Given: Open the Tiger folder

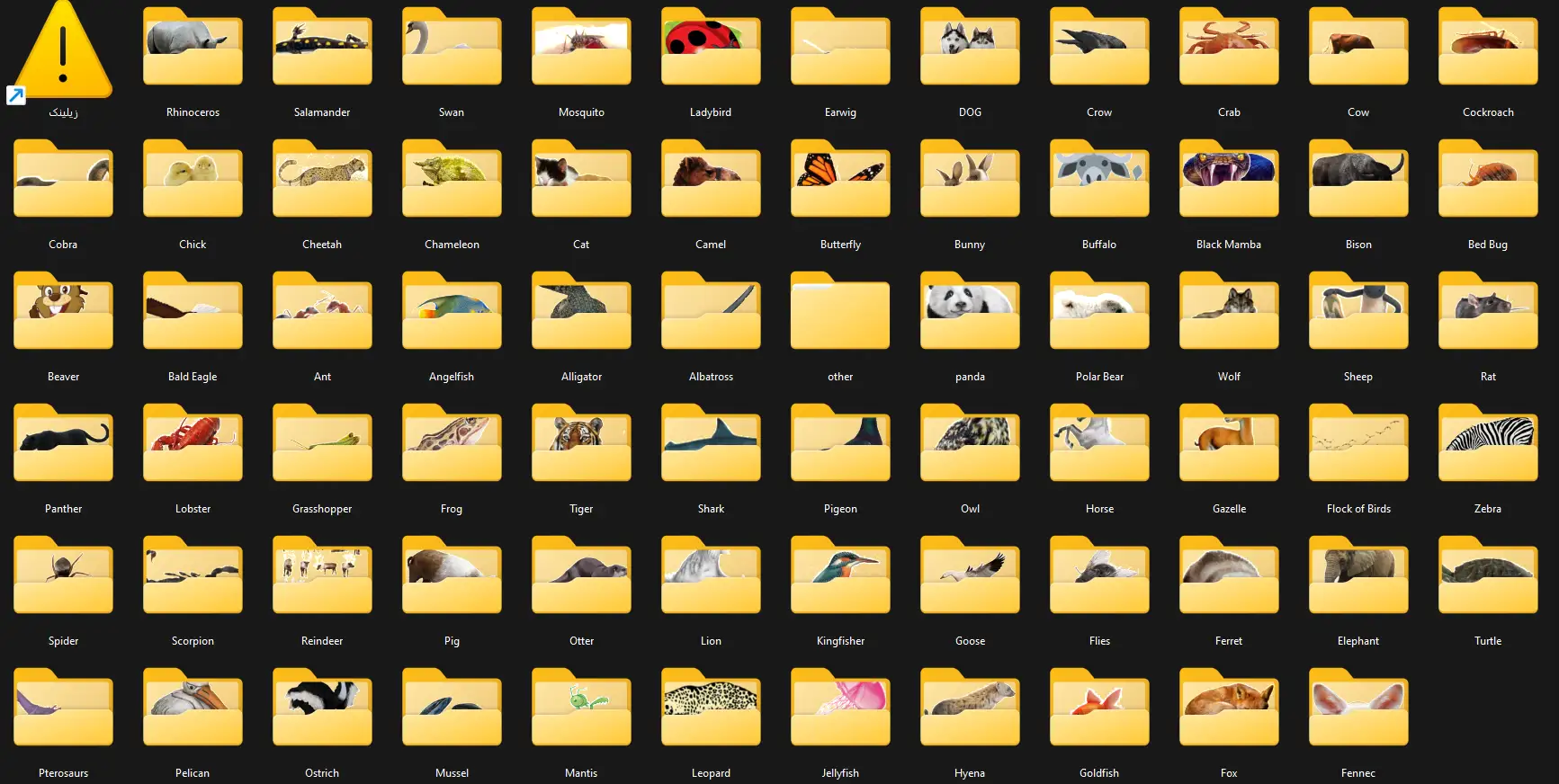Looking at the screenshot, I should pos(581,446).
